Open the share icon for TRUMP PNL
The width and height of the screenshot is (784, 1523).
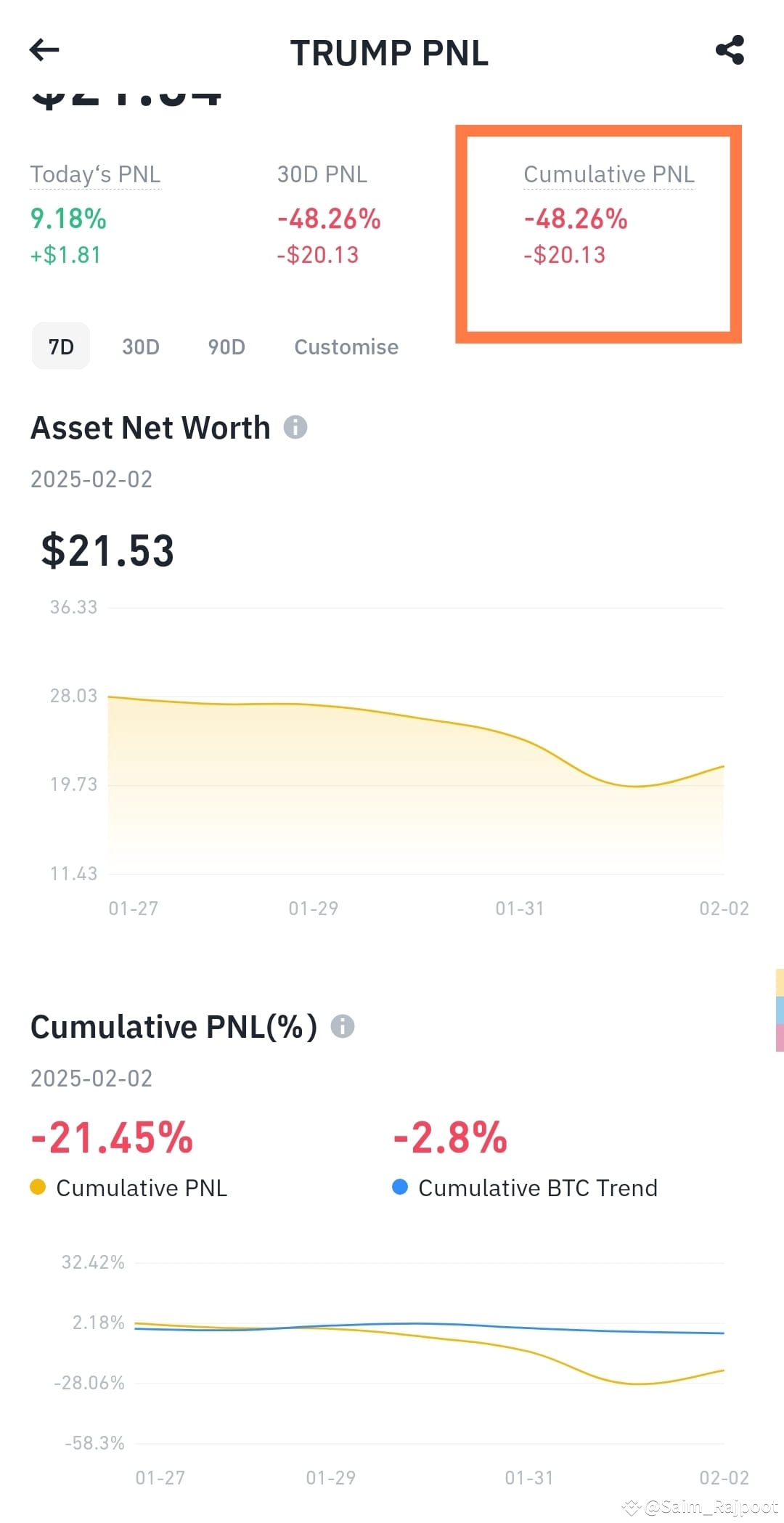coord(730,49)
